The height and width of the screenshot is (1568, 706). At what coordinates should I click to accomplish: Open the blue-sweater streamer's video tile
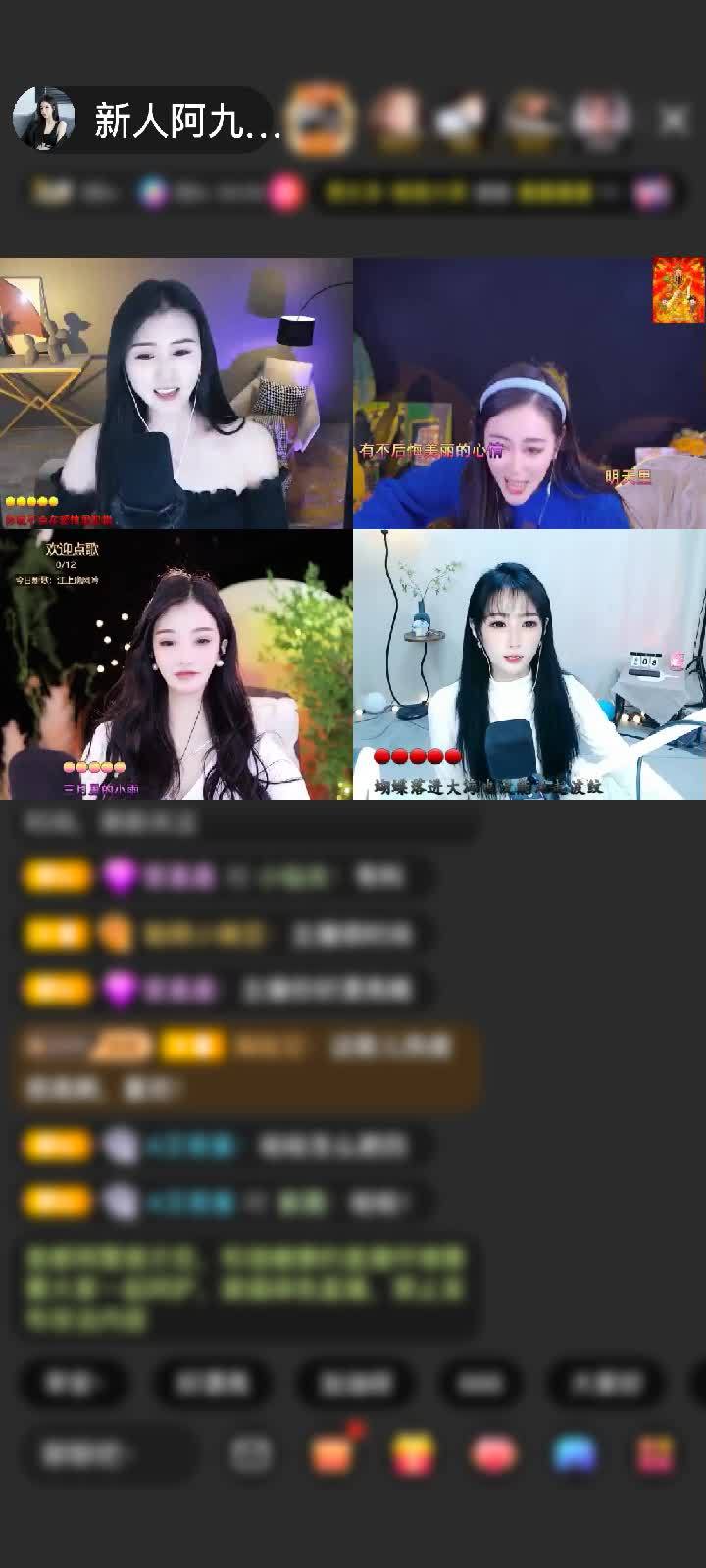click(x=529, y=393)
